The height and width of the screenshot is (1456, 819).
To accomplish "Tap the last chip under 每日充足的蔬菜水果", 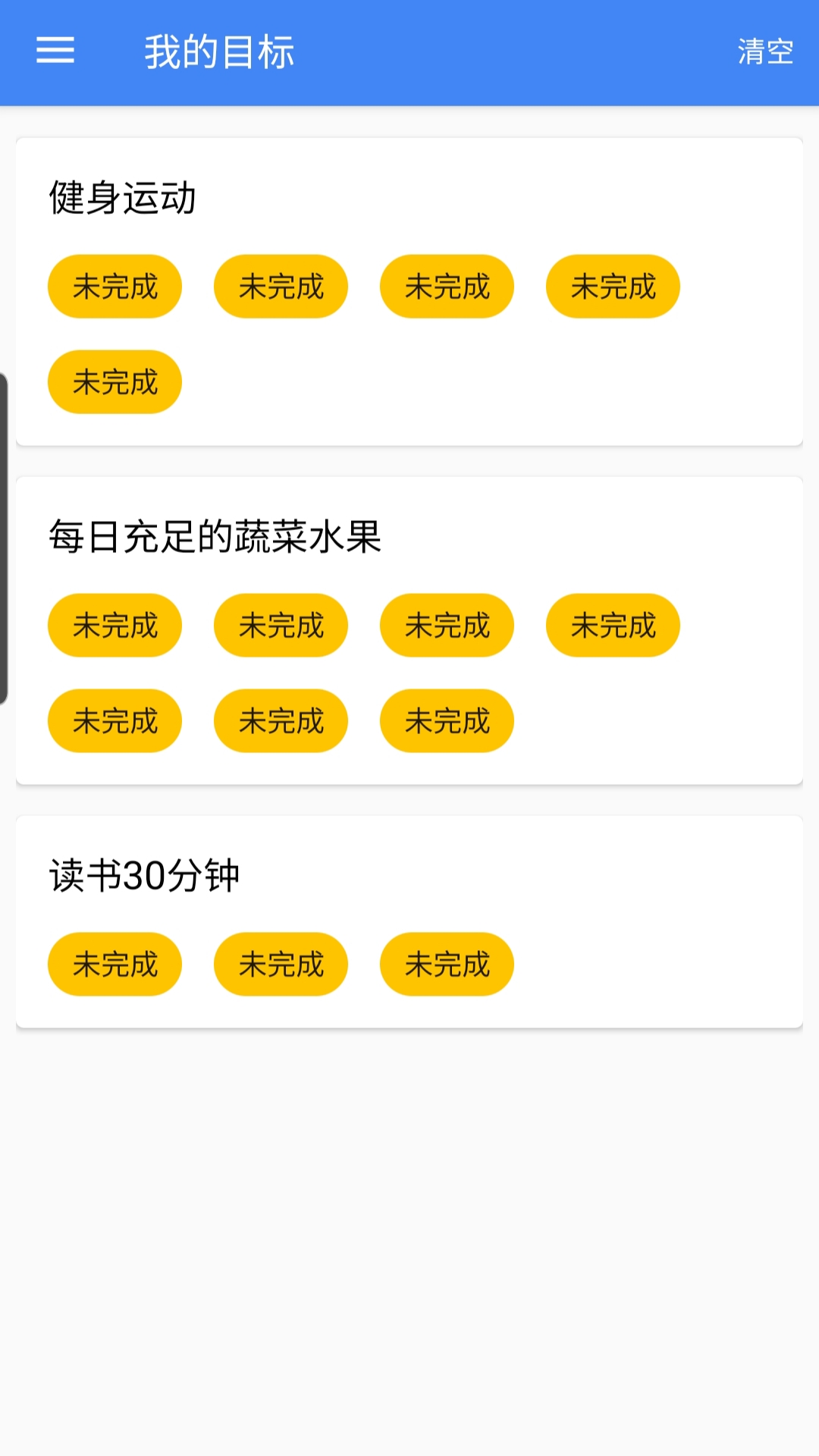I will 446,721.
